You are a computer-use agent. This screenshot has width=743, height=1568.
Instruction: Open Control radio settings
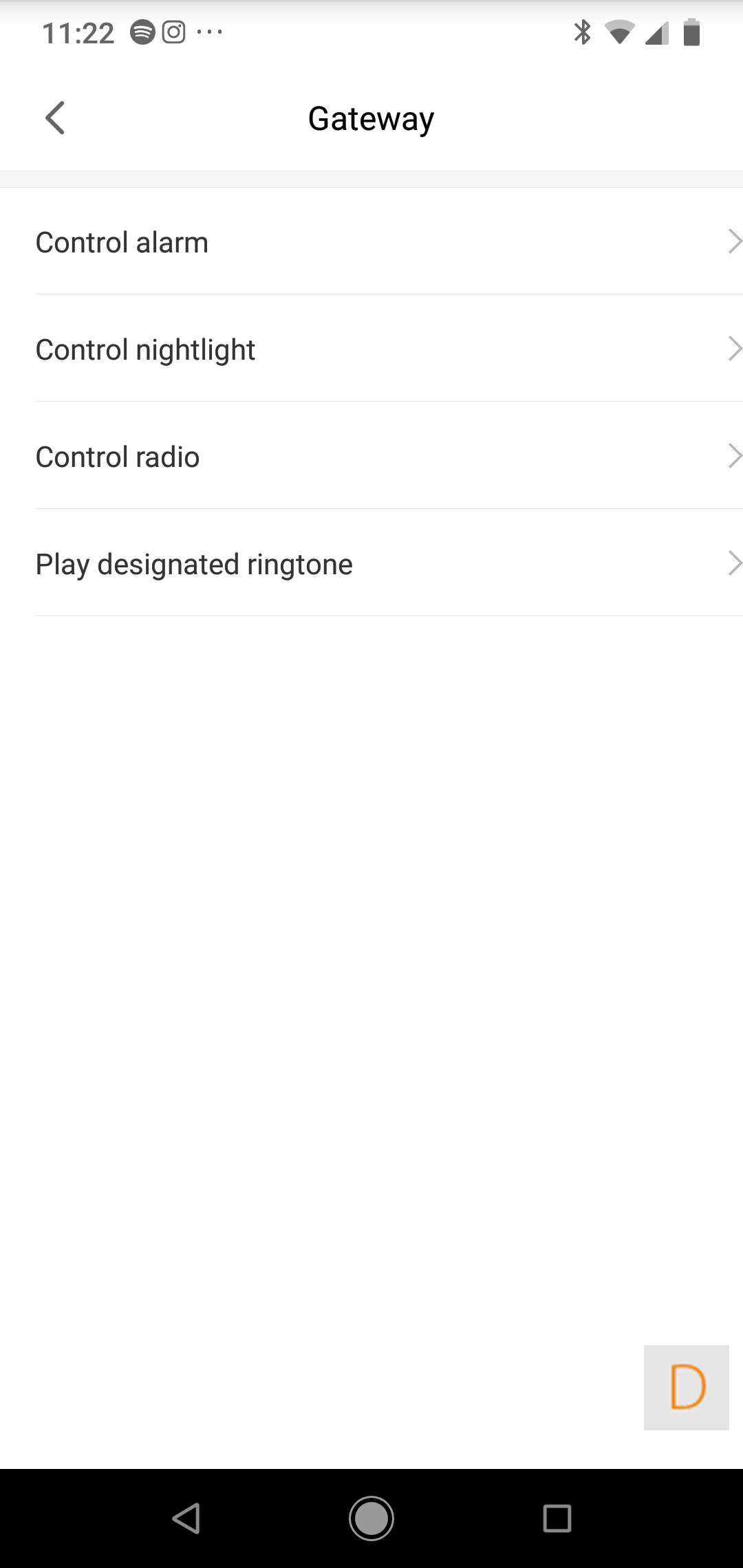tap(371, 457)
